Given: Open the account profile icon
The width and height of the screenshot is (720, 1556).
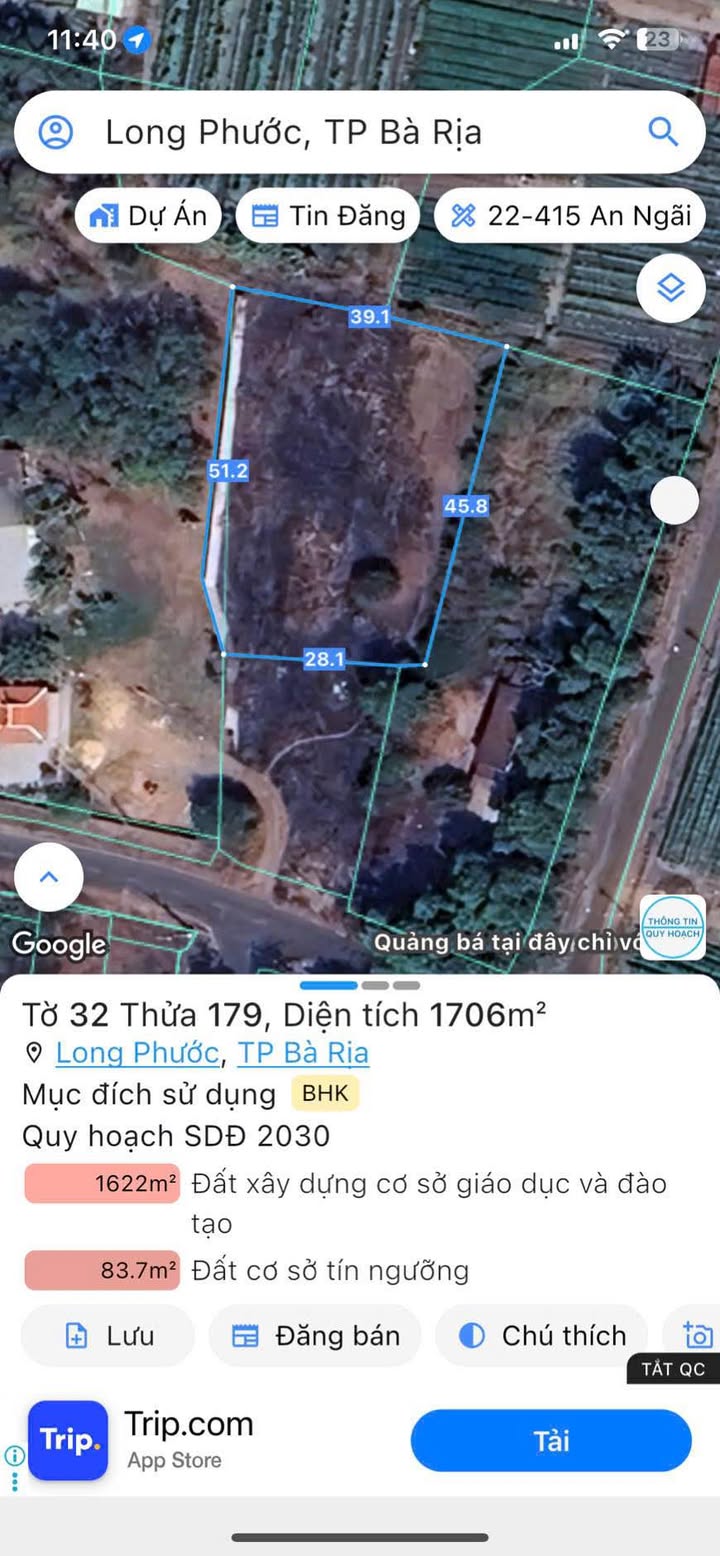Looking at the screenshot, I should coord(56,132).
